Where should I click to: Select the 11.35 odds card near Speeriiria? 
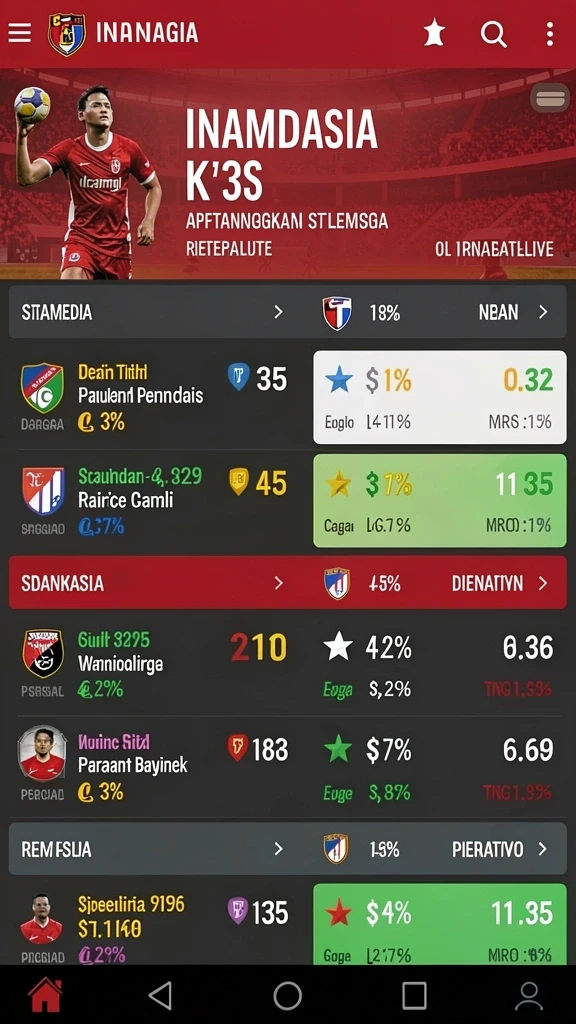(440, 924)
